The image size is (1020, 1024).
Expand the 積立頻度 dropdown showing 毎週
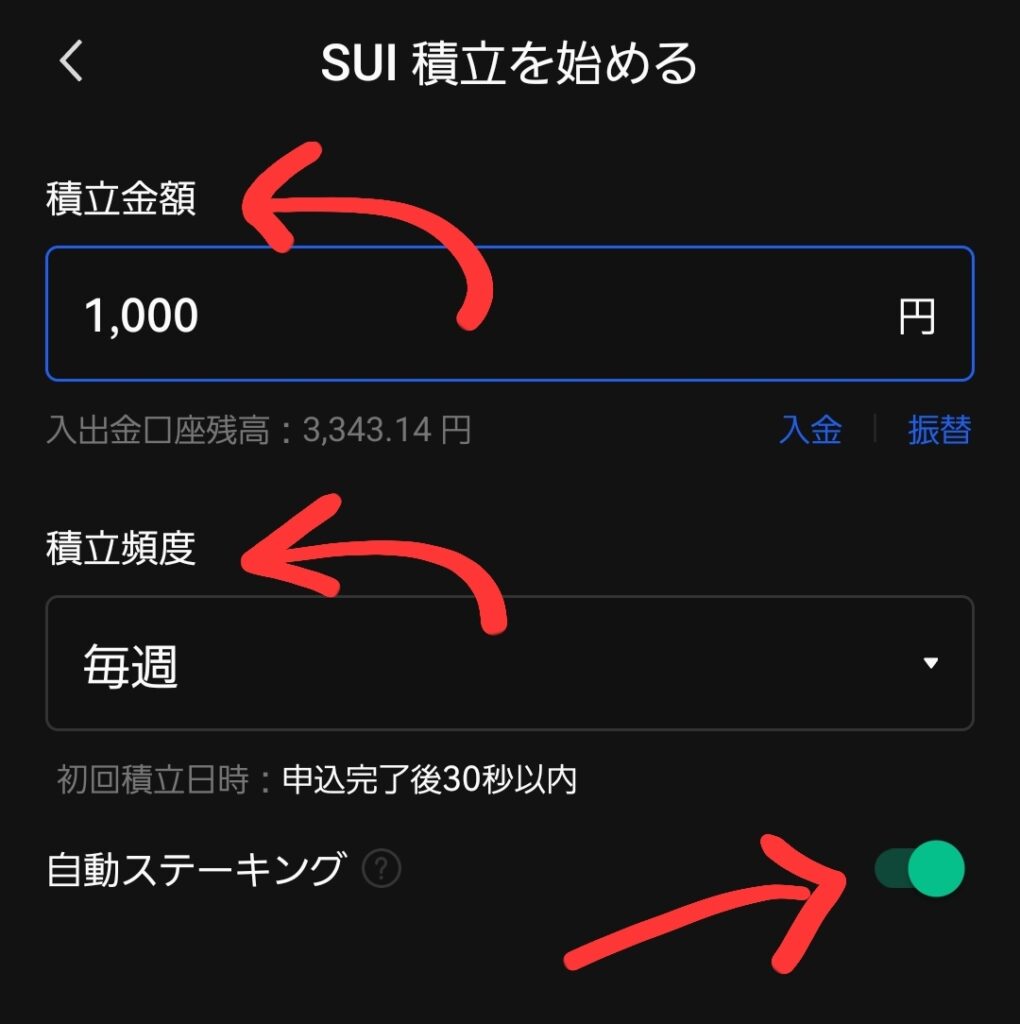tap(508, 664)
